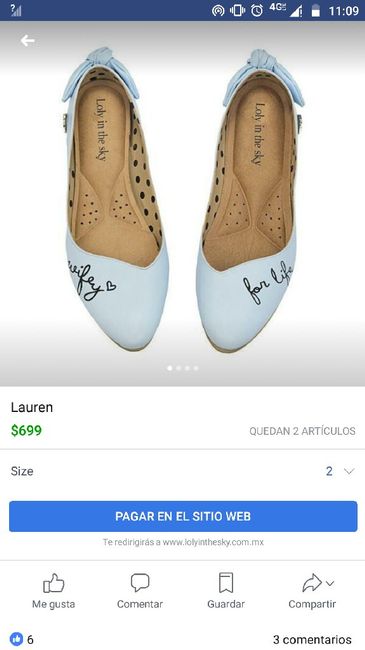Like the product with Me gusta
This screenshot has width=365, height=650.
pos(54,591)
